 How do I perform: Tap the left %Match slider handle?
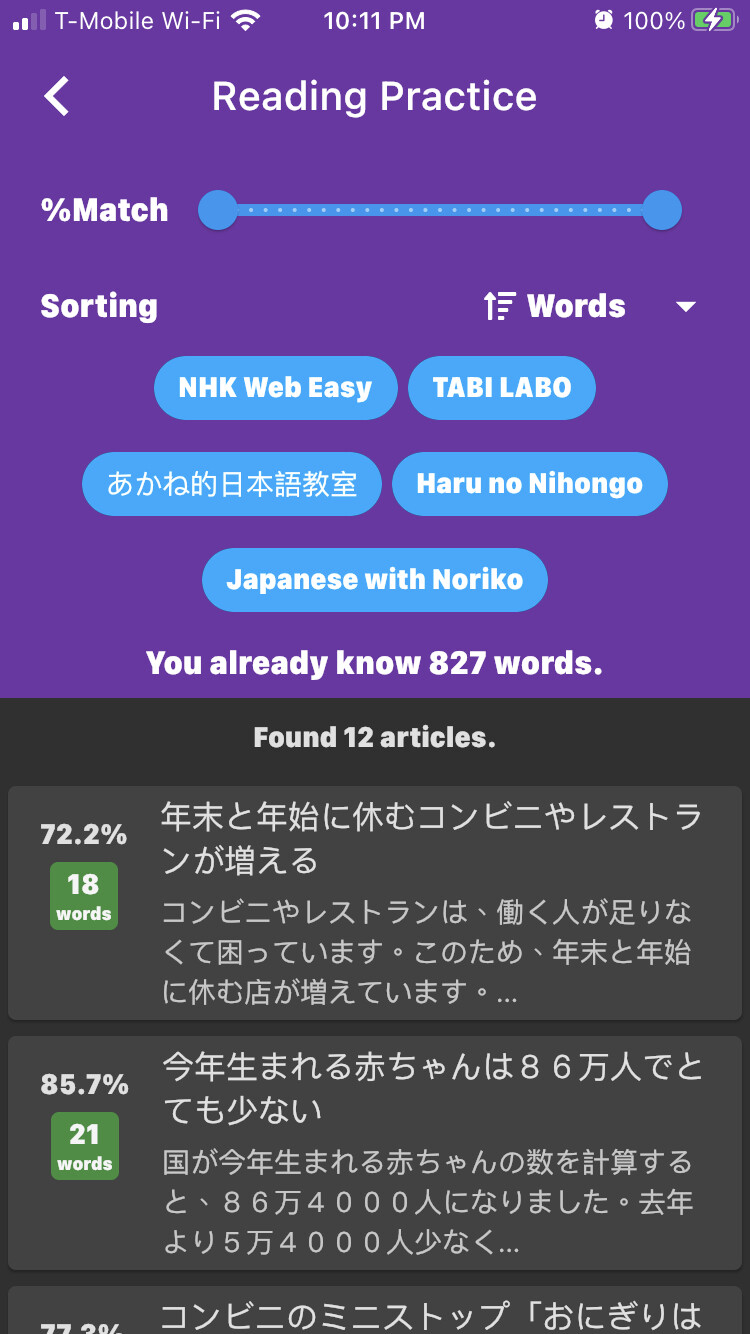[x=218, y=210]
